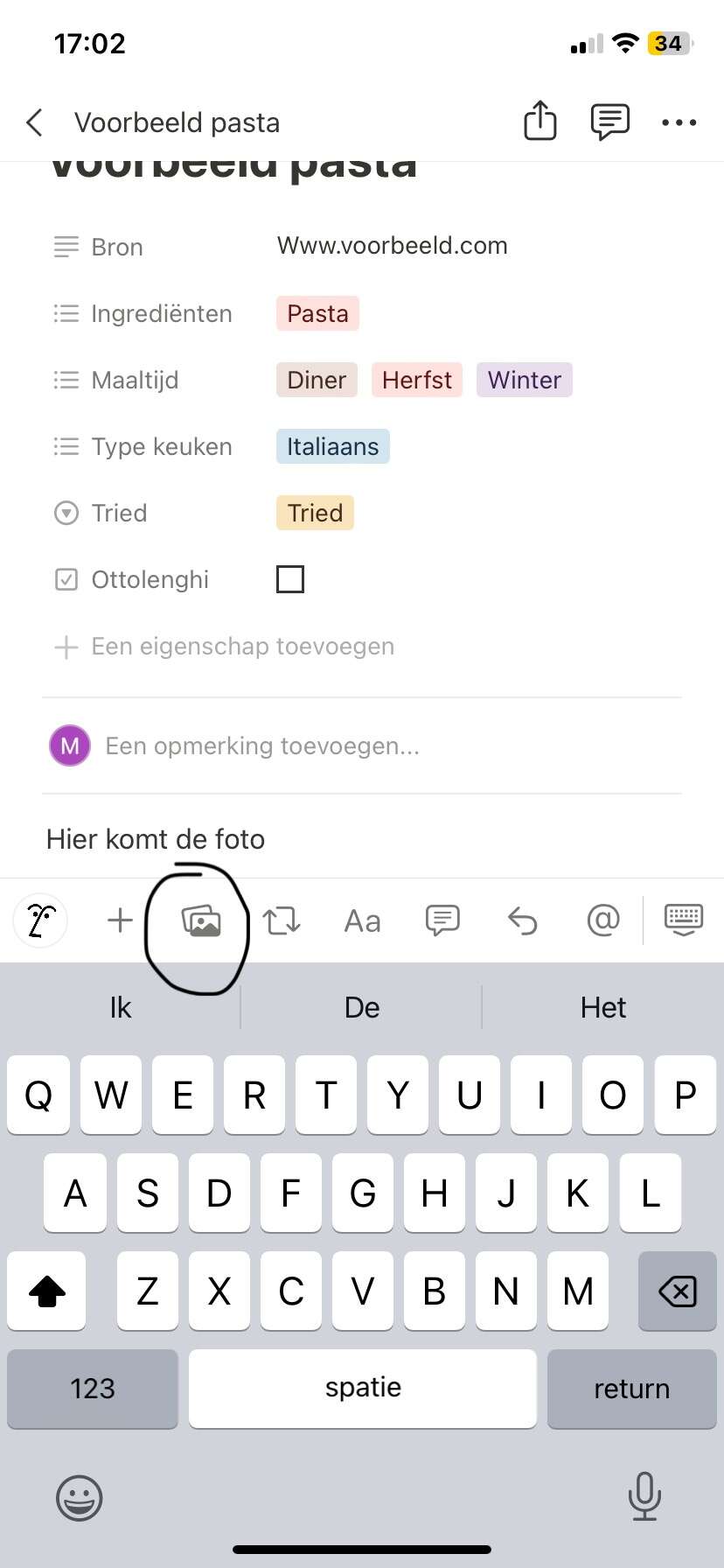Image resolution: width=724 pixels, height=1568 pixels.
Task: Open the AI assistant icon in the toolbar
Action: (41, 921)
